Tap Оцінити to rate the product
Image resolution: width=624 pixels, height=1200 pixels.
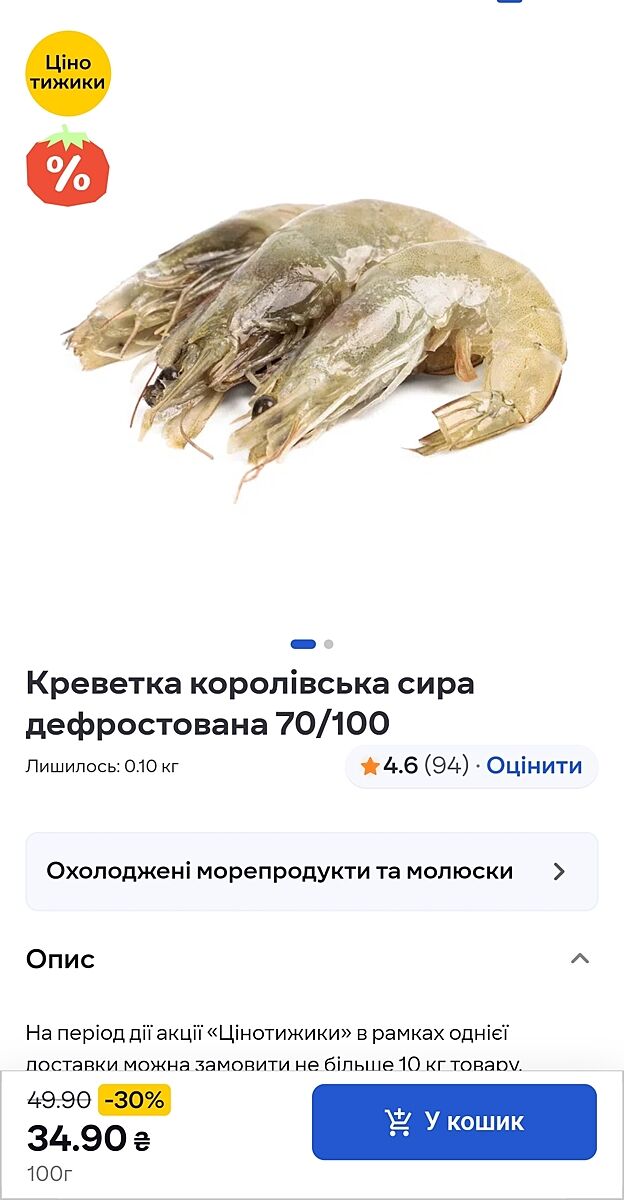(534, 766)
